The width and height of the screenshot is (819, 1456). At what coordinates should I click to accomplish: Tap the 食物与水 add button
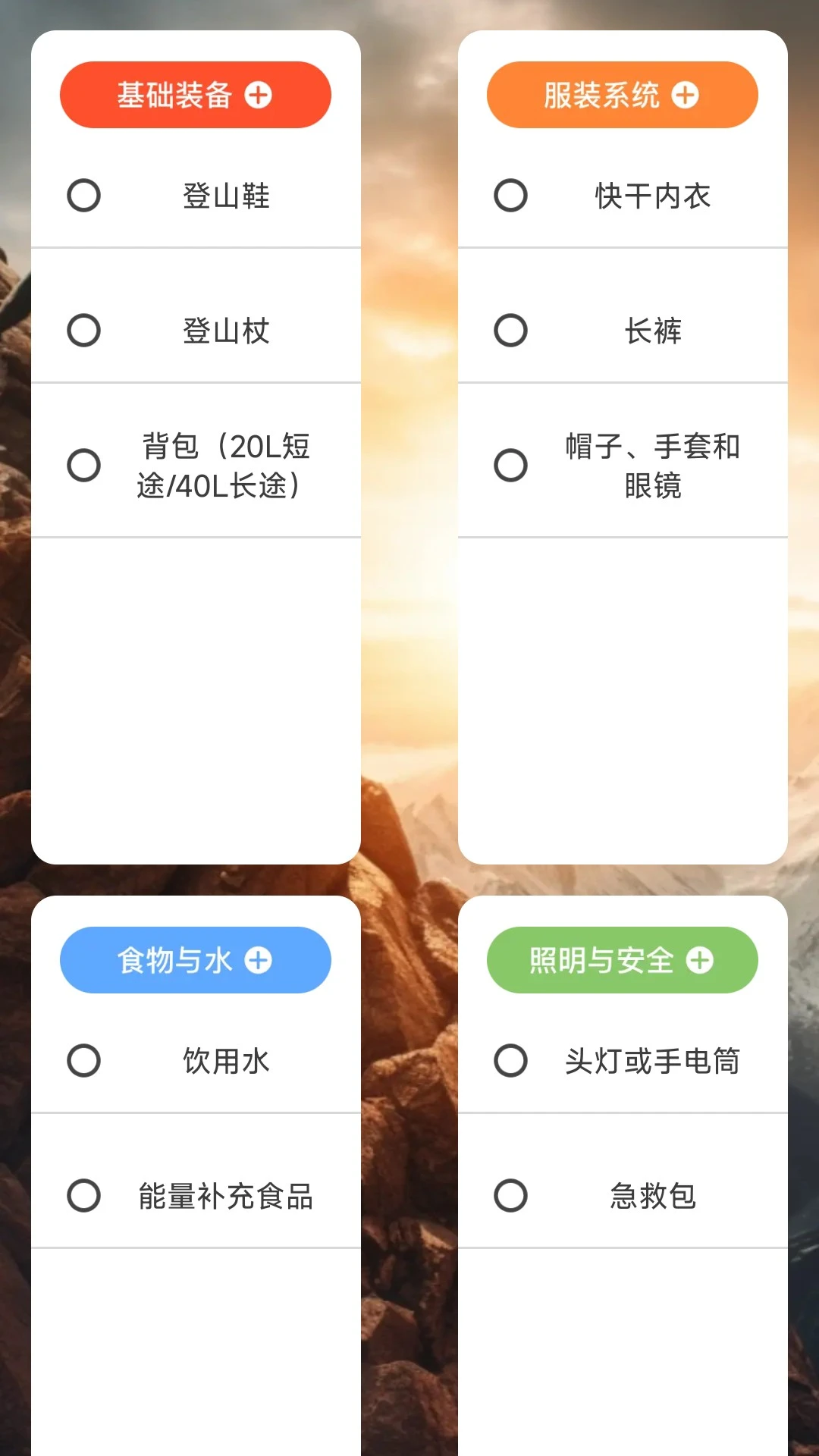coord(196,960)
